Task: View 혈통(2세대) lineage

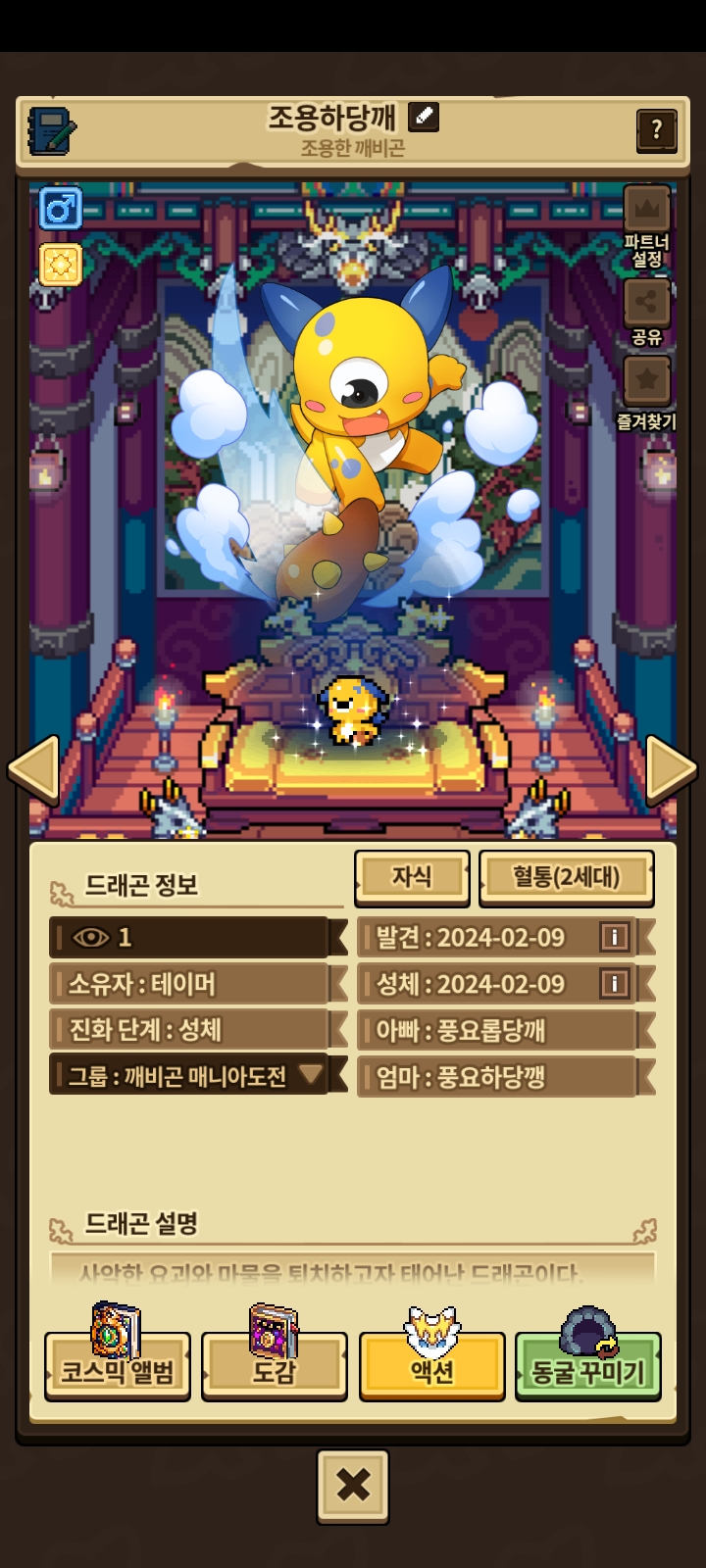Action: 566,877
